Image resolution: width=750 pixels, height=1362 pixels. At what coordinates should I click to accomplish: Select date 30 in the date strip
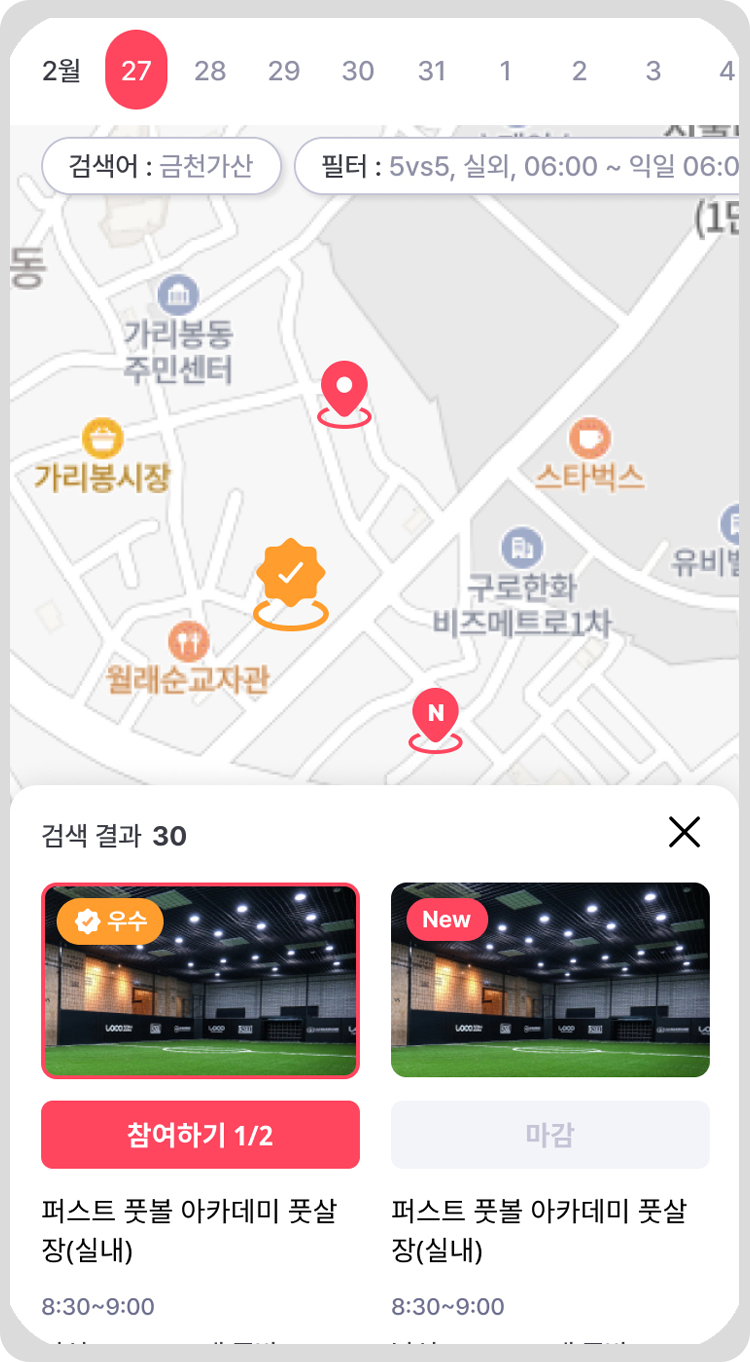(358, 71)
